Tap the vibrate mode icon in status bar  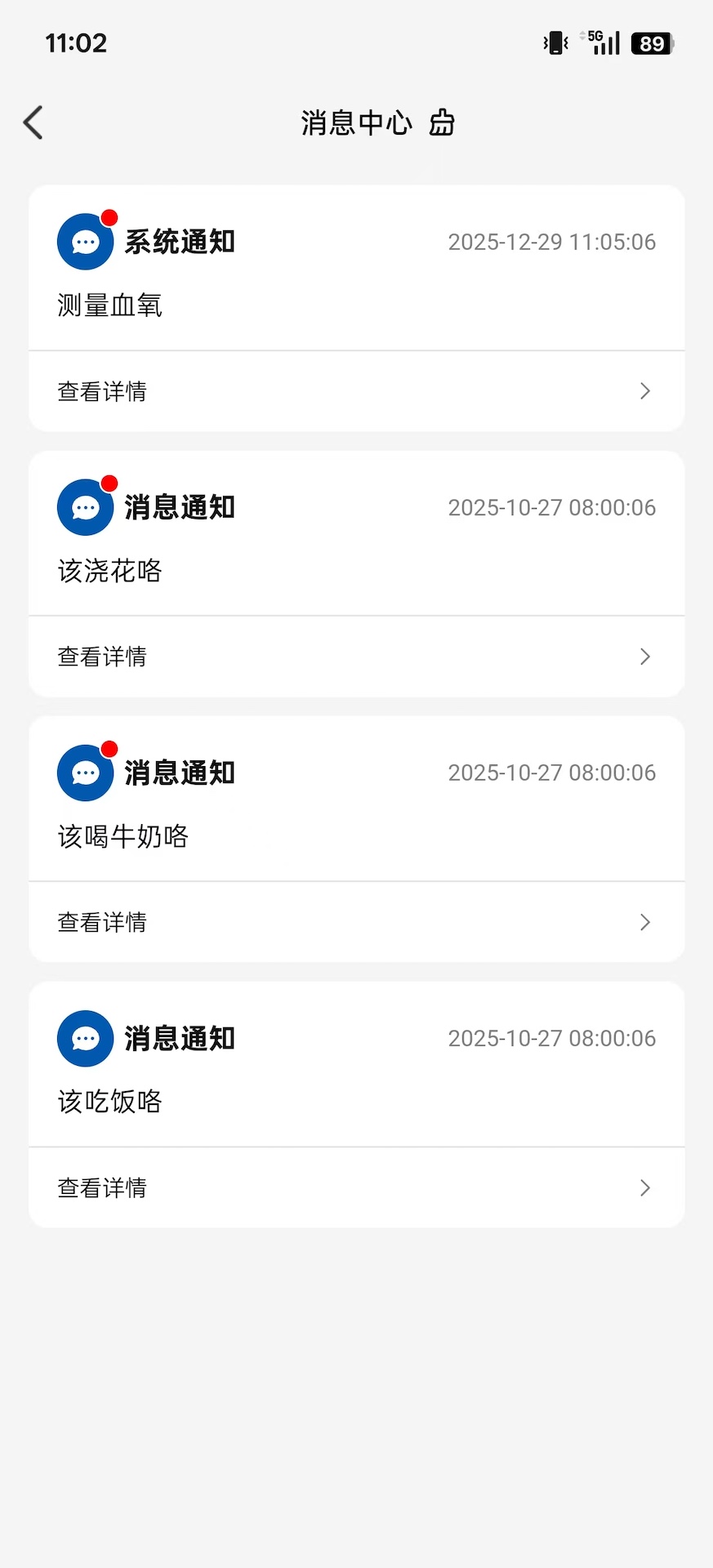click(x=555, y=42)
